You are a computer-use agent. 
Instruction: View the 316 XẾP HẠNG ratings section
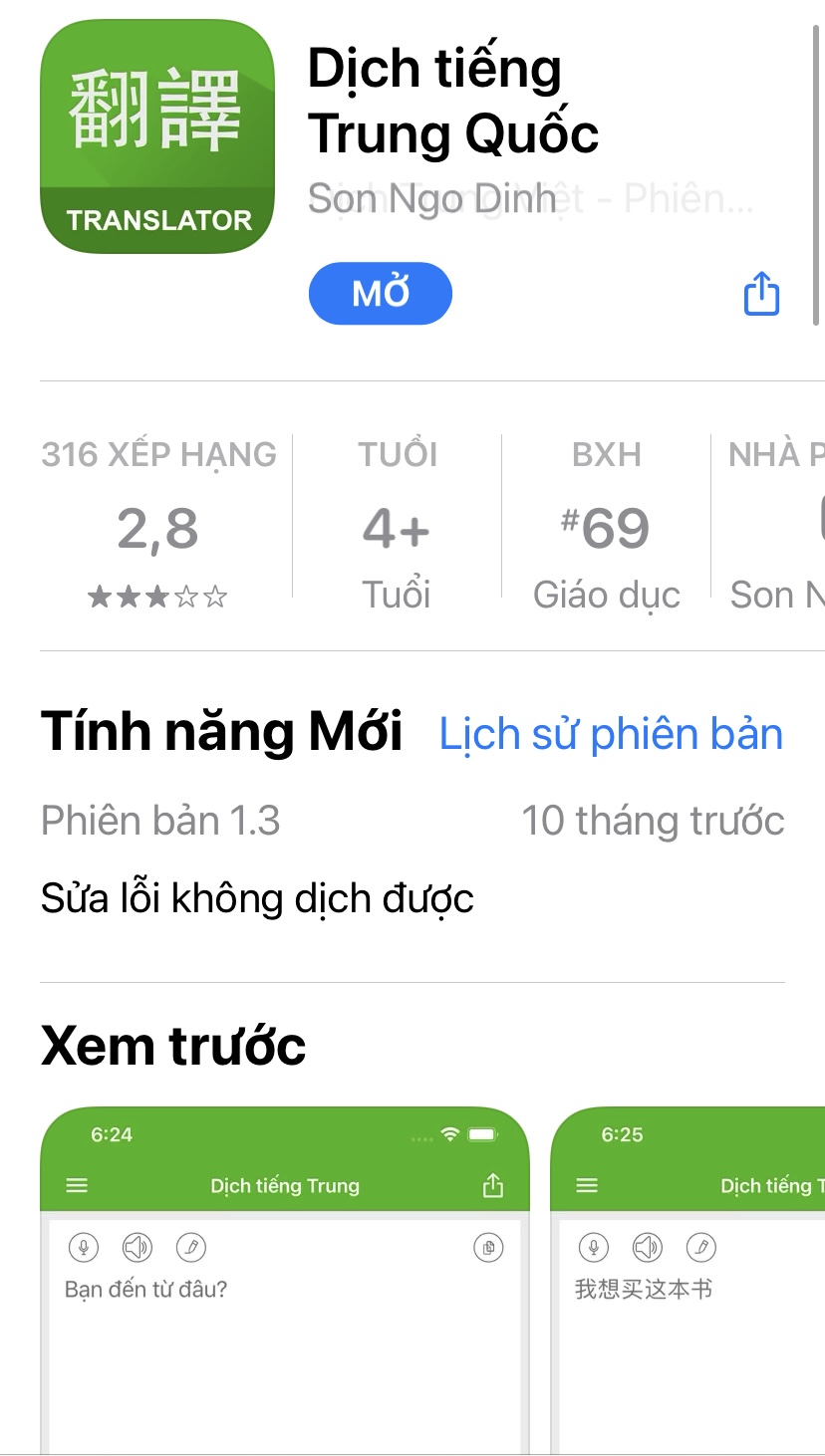coord(157,454)
